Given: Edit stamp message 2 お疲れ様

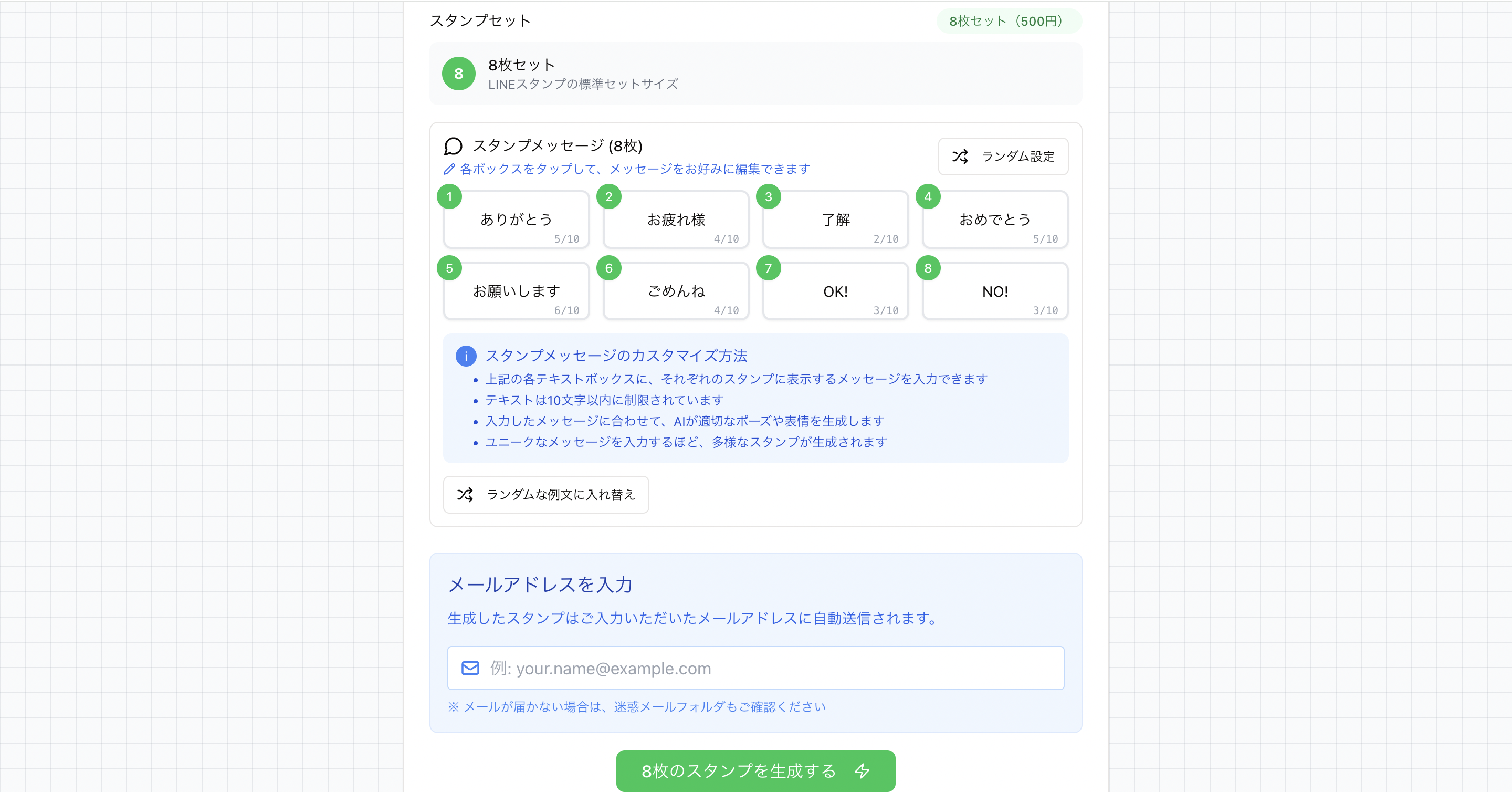Looking at the screenshot, I should tap(676, 220).
